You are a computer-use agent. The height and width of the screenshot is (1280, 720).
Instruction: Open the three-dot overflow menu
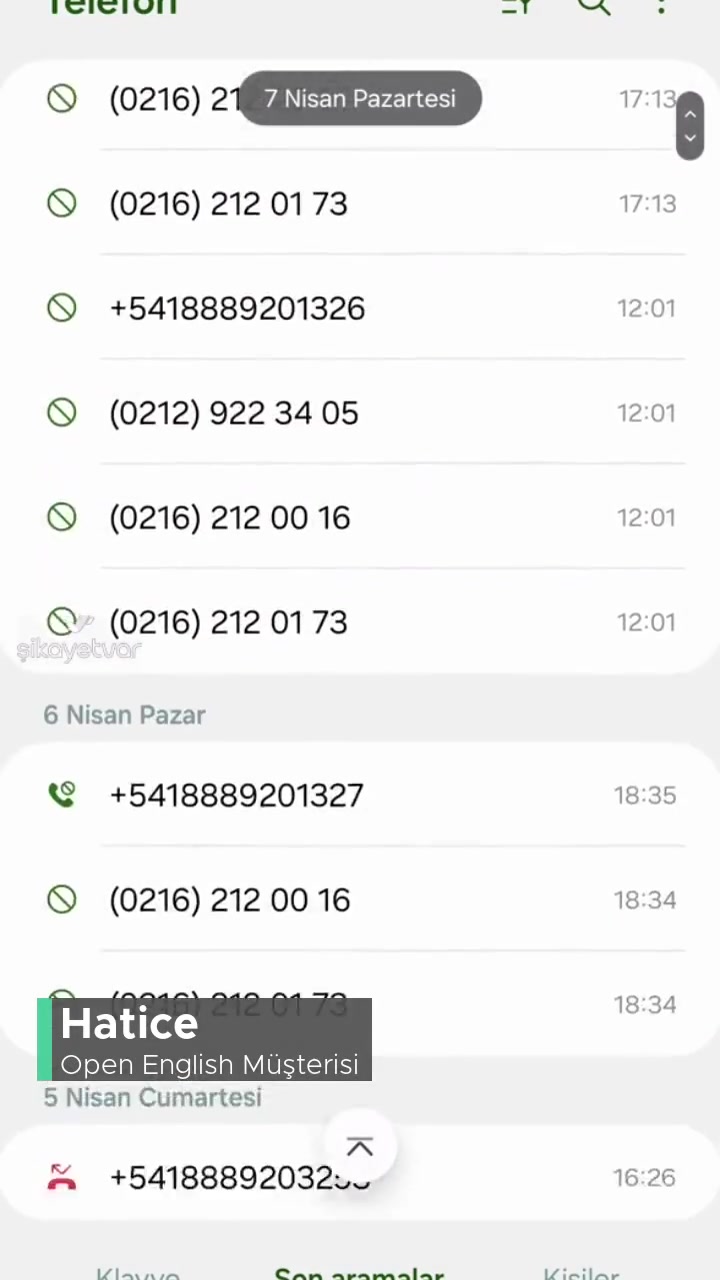pyautogui.click(x=661, y=6)
